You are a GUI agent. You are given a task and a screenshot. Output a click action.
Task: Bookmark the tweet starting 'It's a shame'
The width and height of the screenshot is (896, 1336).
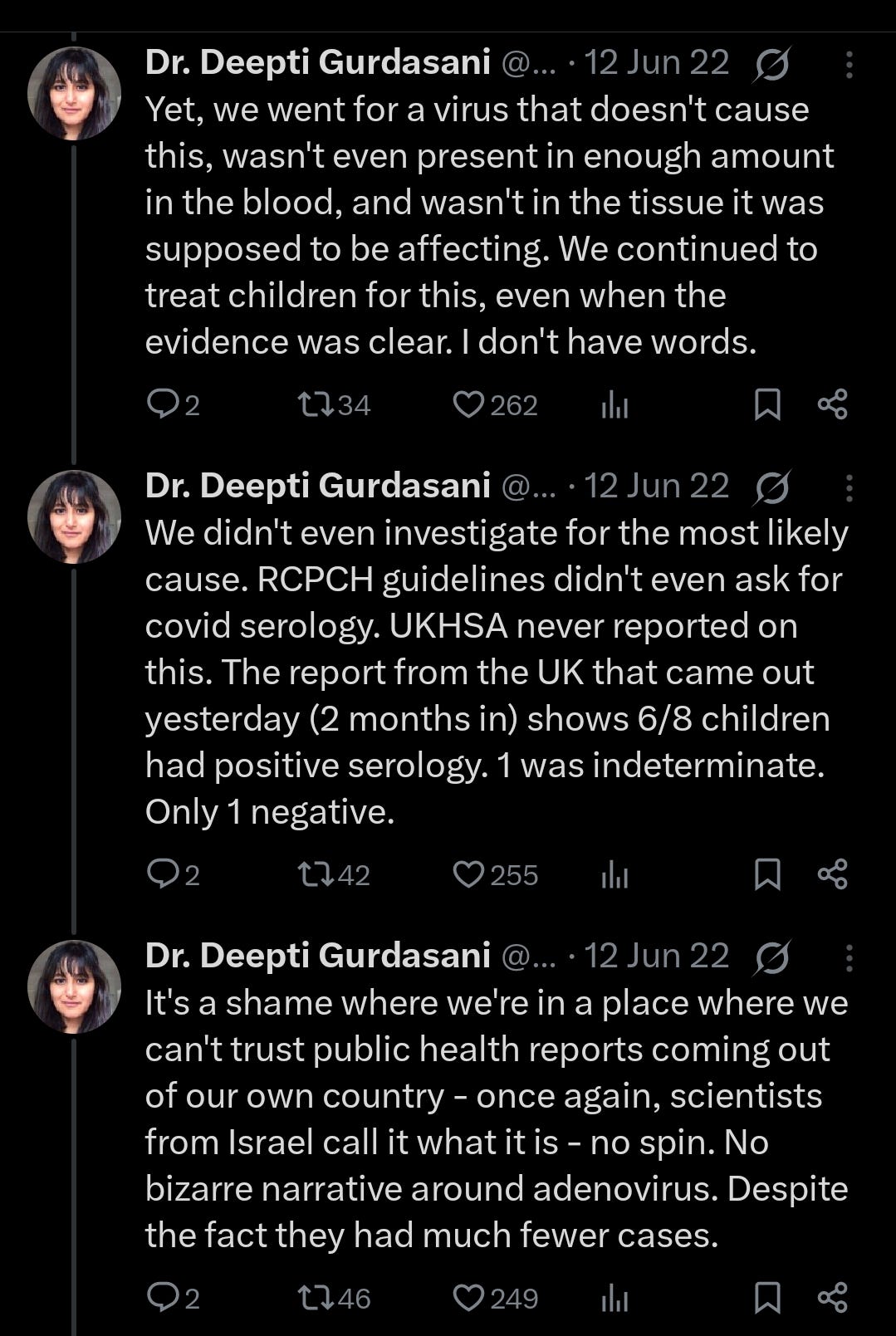click(x=766, y=1298)
